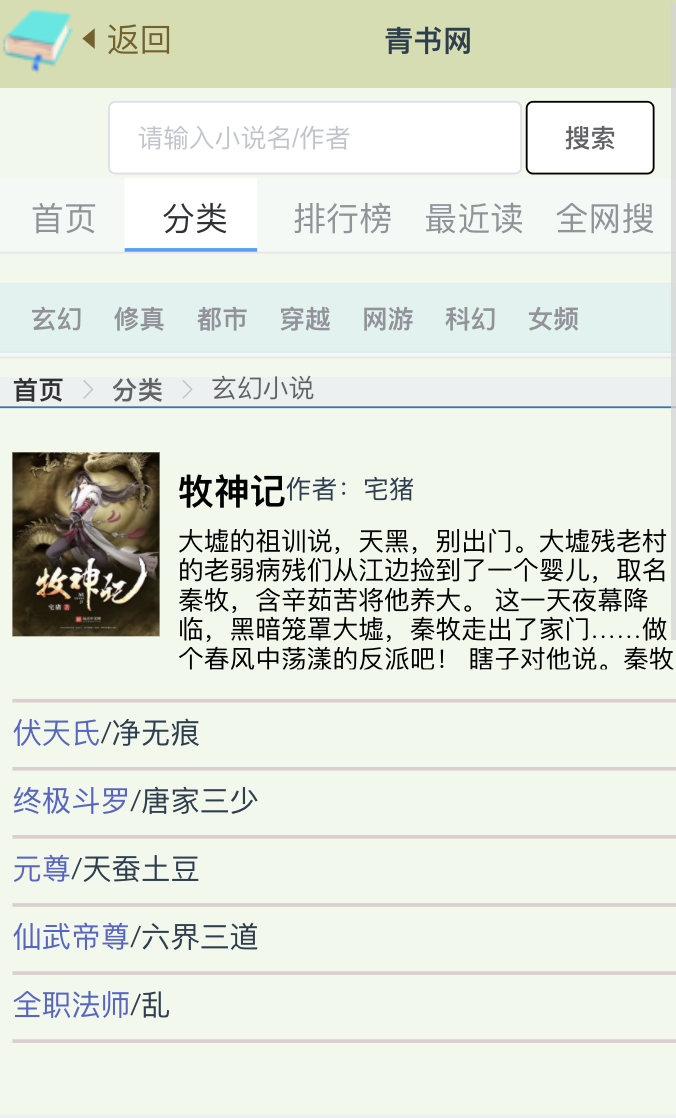Open the 网游 category

[x=387, y=319]
